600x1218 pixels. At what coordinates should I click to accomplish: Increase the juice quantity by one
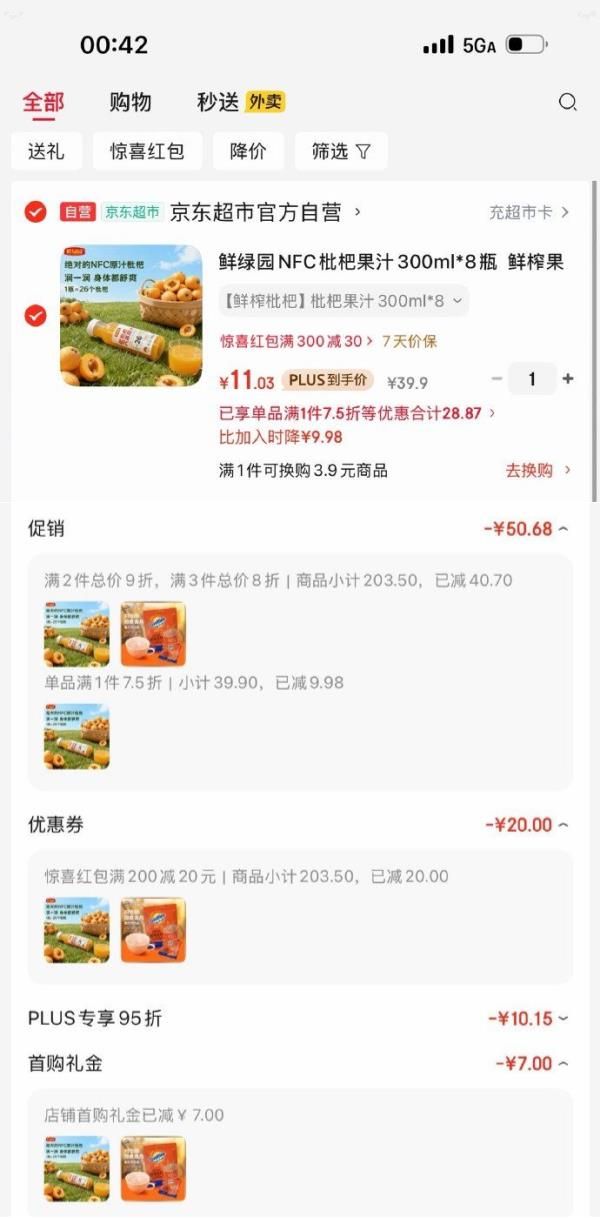[568, 379]
